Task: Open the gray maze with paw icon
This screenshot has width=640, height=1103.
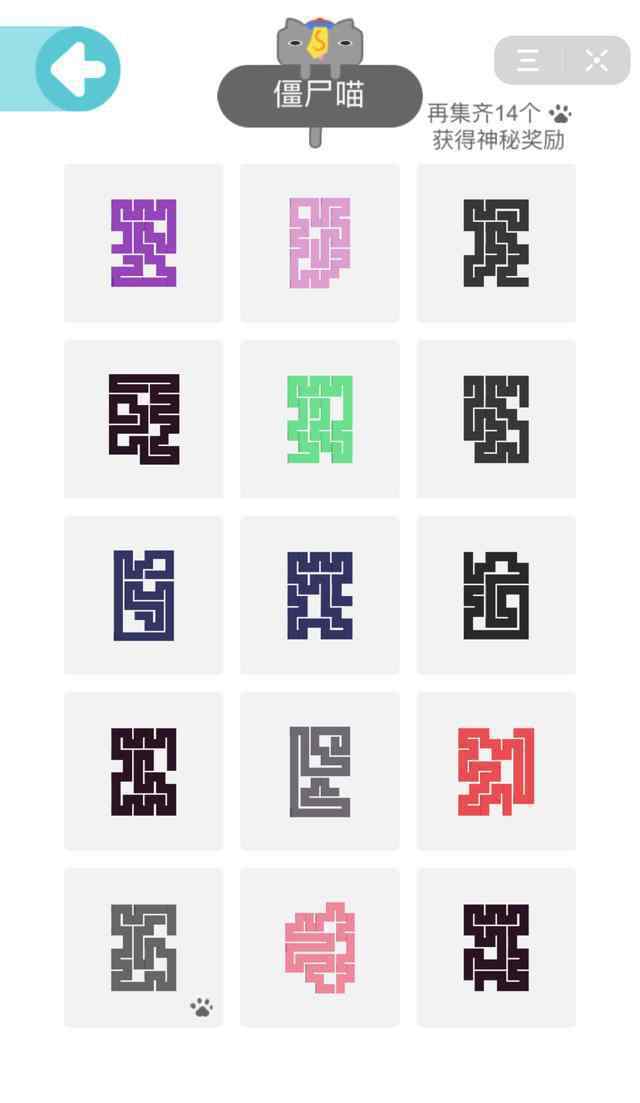Action: 143,948
